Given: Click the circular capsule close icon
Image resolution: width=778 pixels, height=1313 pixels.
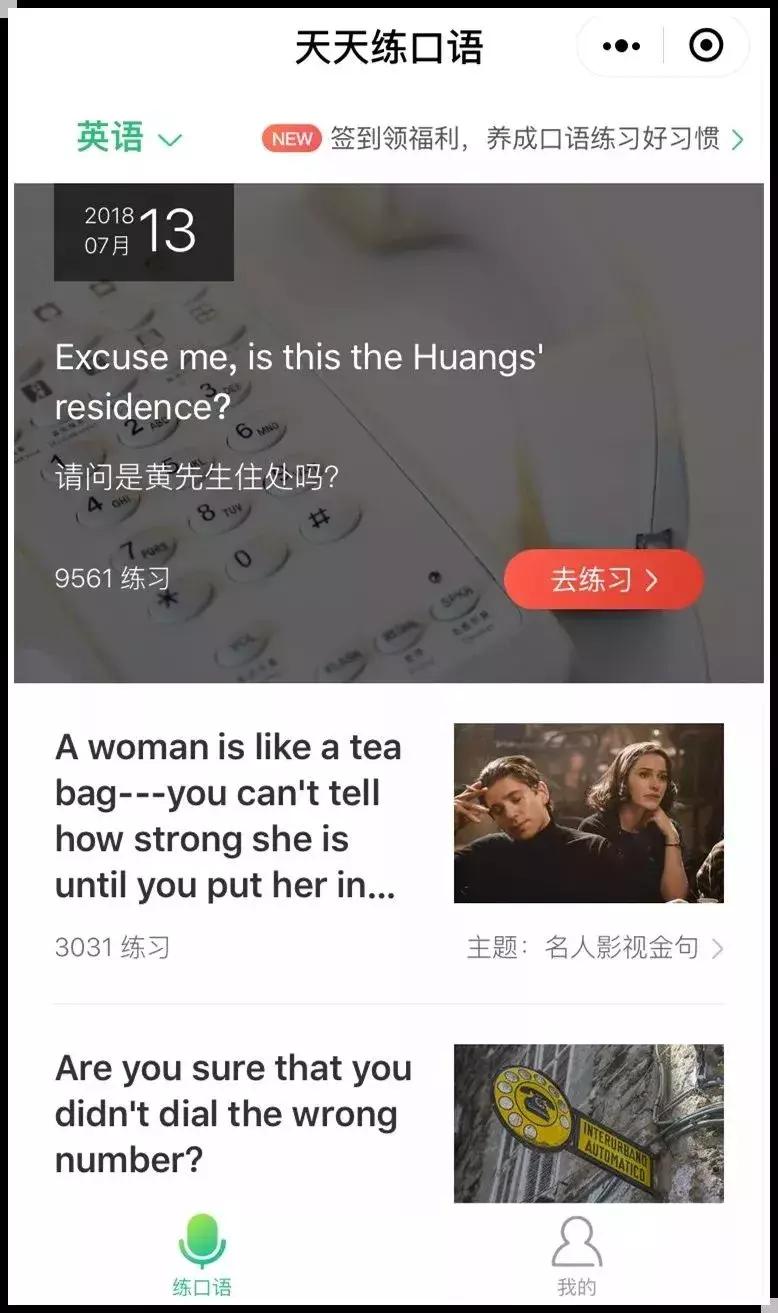Looking at the screenshot, I should click(706, 45).
